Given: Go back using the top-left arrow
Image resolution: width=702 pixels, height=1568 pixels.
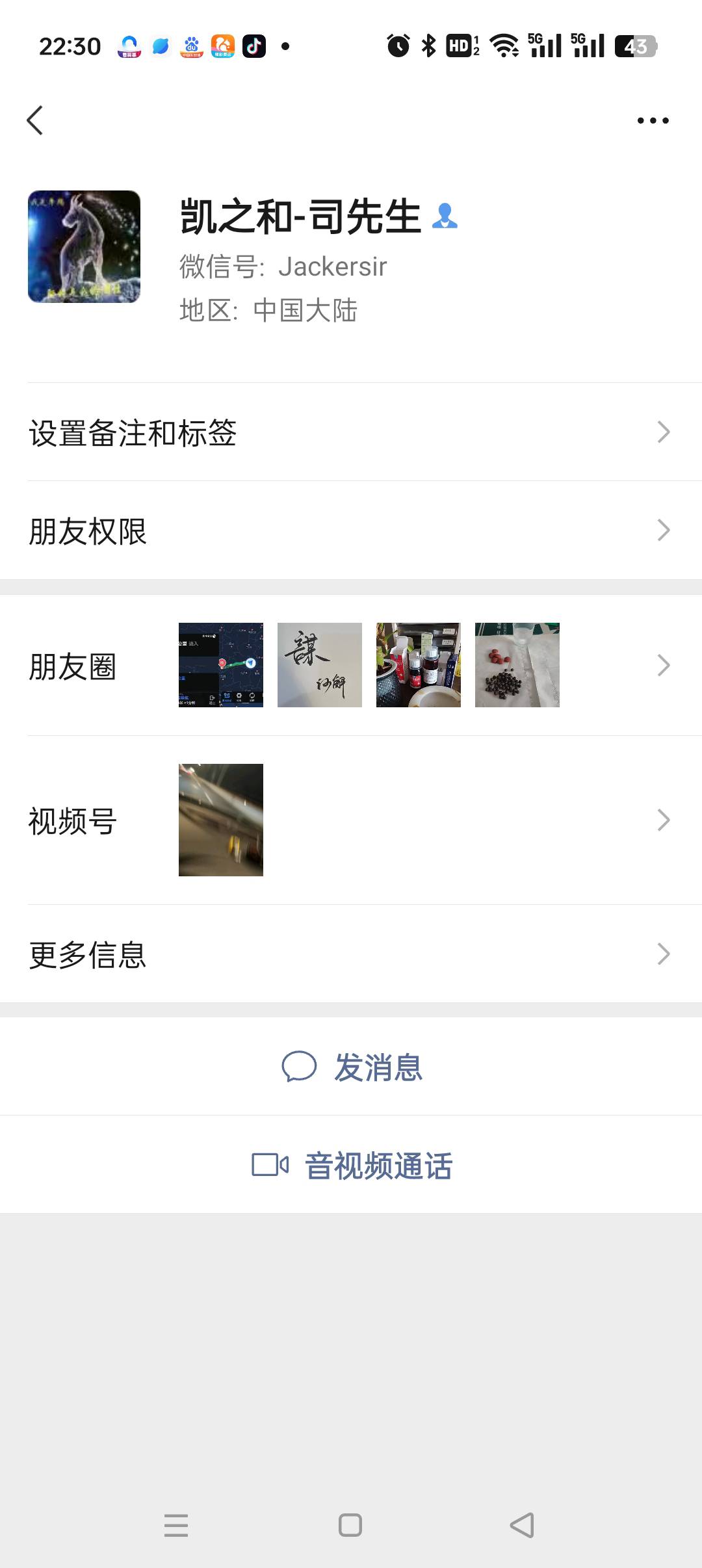Looking at the screenshot, I should click(x=35, y=120).
